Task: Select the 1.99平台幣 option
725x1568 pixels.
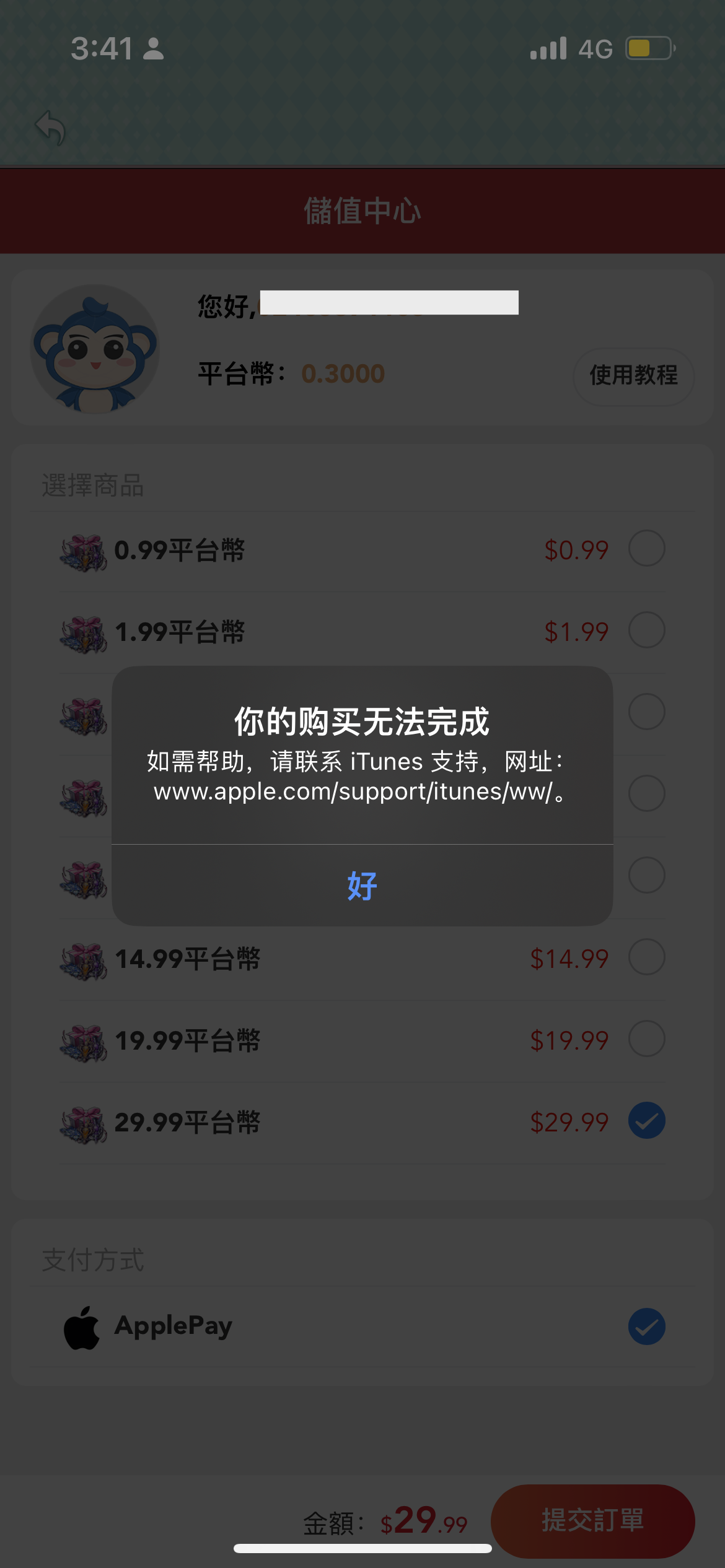Action: click(646, 630)
